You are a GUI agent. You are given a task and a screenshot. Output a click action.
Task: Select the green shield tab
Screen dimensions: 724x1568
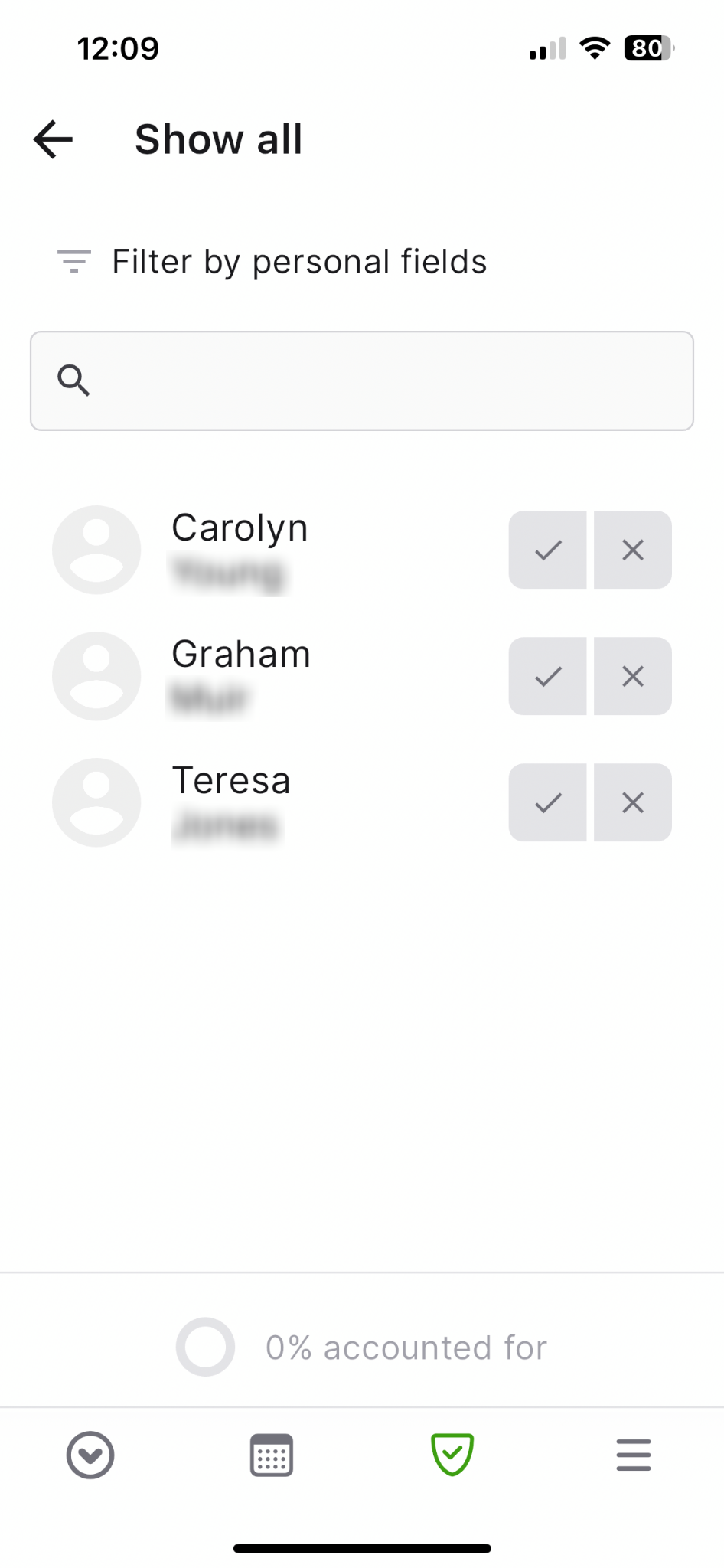tap(452, 1455)
